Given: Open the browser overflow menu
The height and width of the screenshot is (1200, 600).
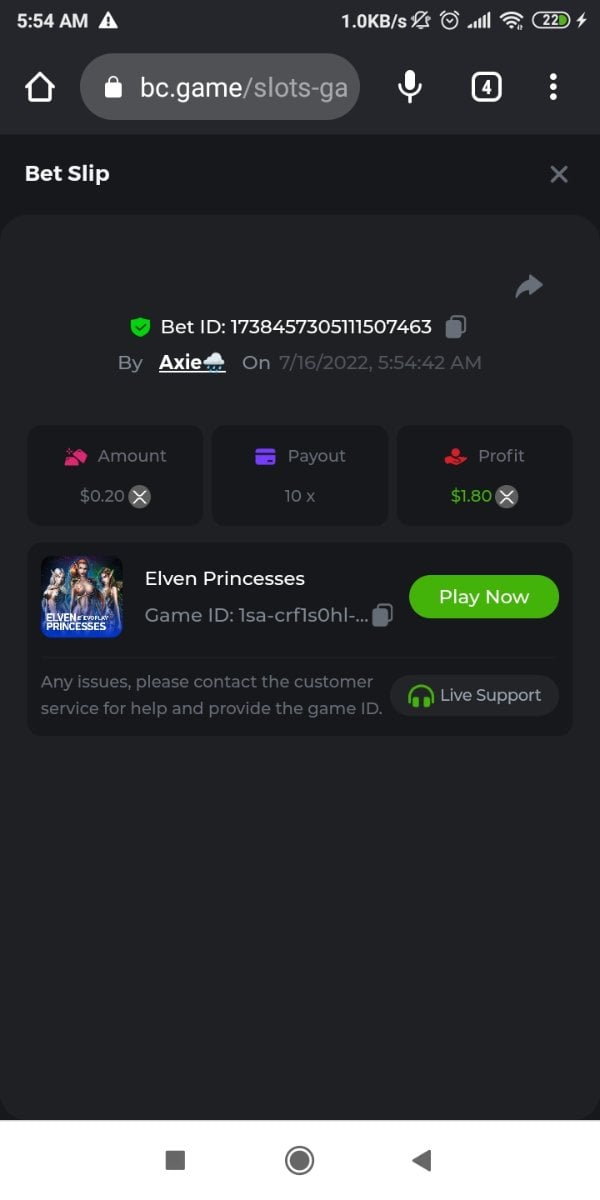Looking at the screenshot, I should click(x=553, y=88).
